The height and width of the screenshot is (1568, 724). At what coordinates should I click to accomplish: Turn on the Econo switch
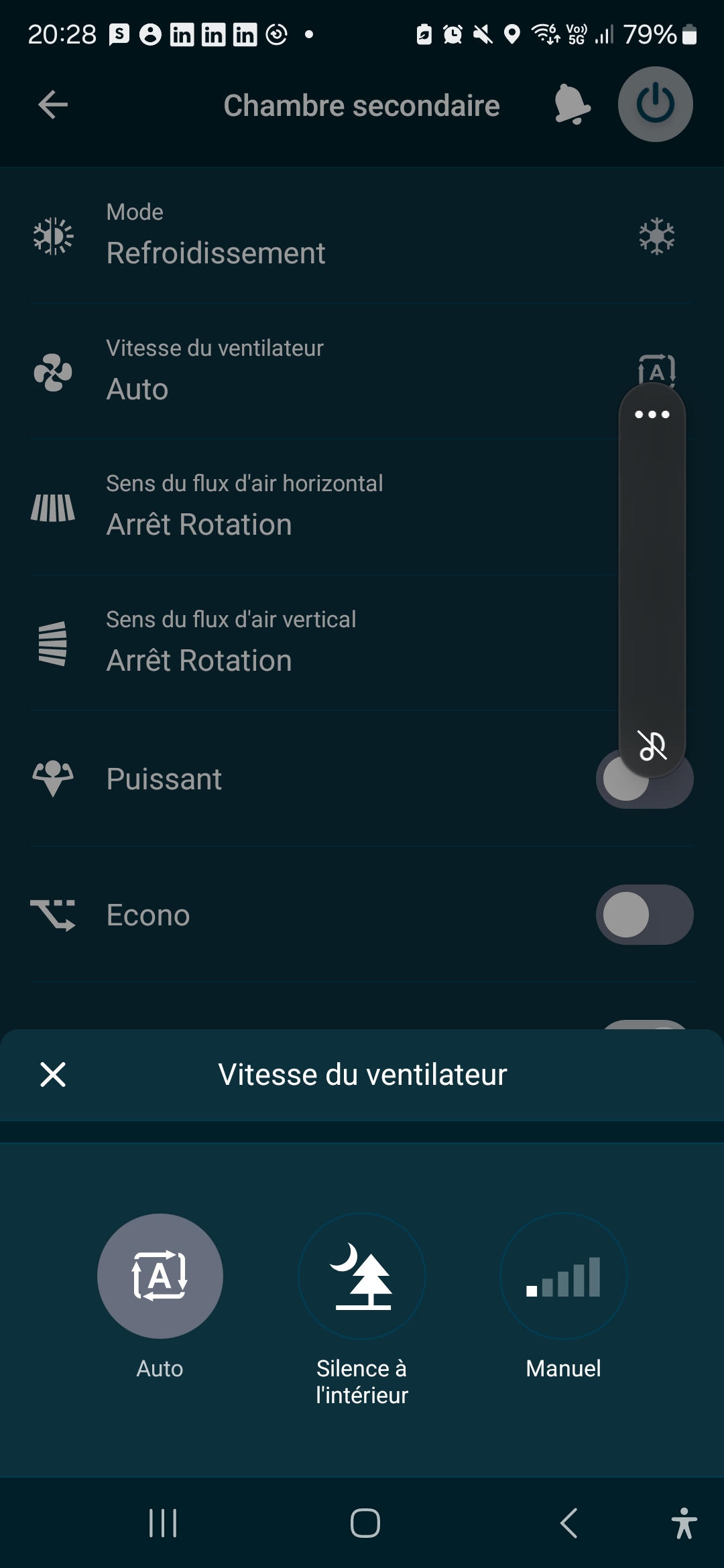tap(644, 915)
